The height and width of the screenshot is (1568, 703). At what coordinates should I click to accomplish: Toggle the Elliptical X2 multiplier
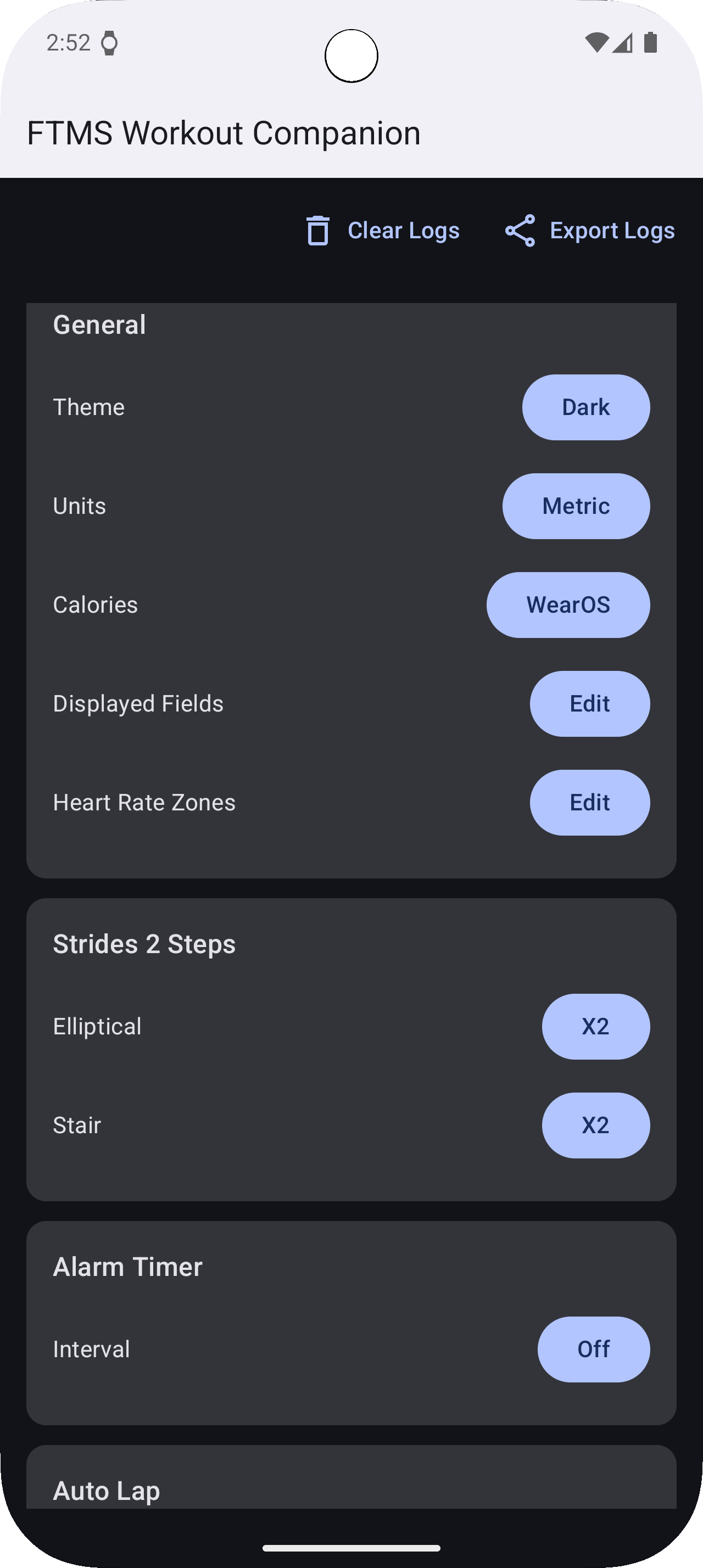596,1026
